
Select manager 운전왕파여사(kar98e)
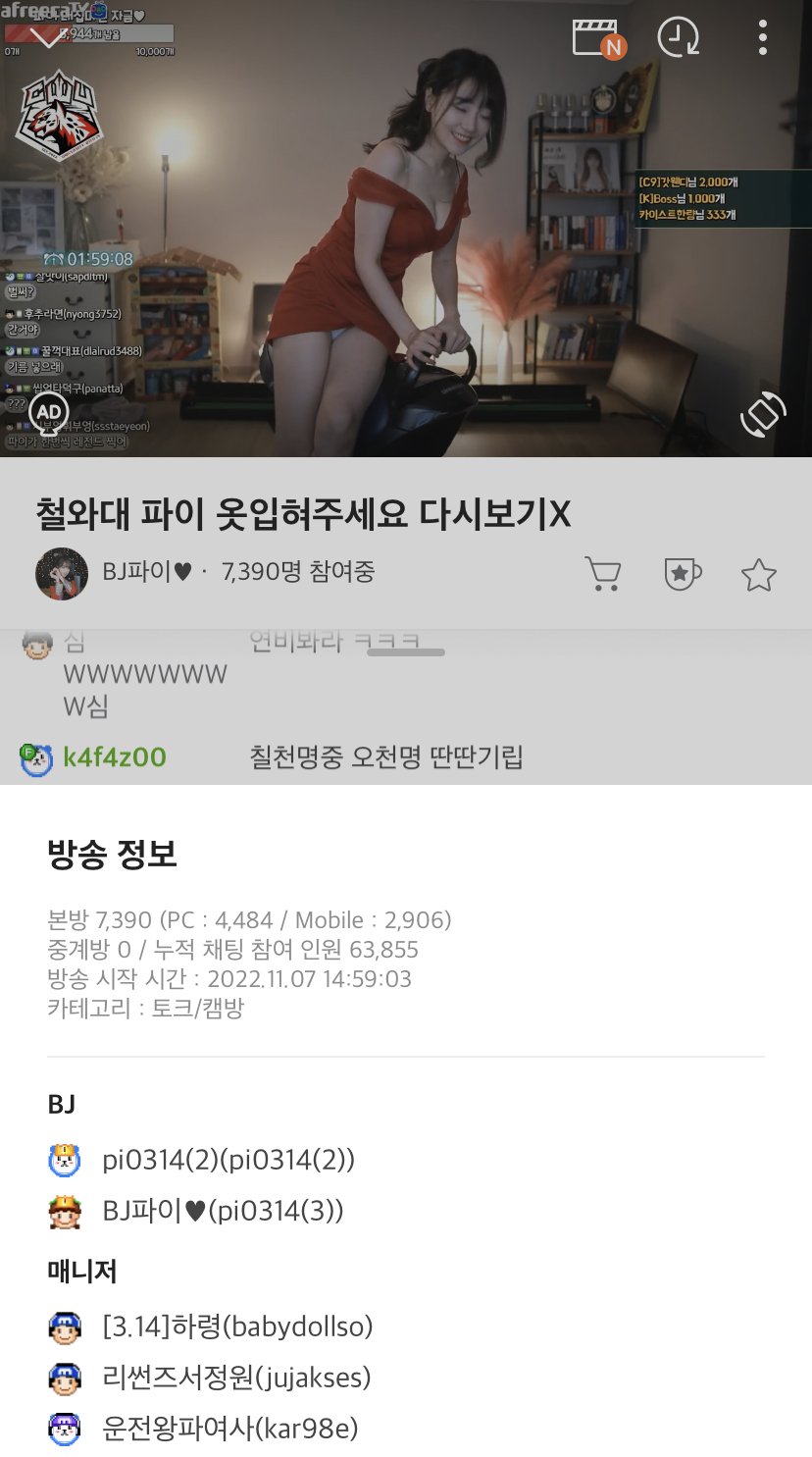click(229, 1429)
